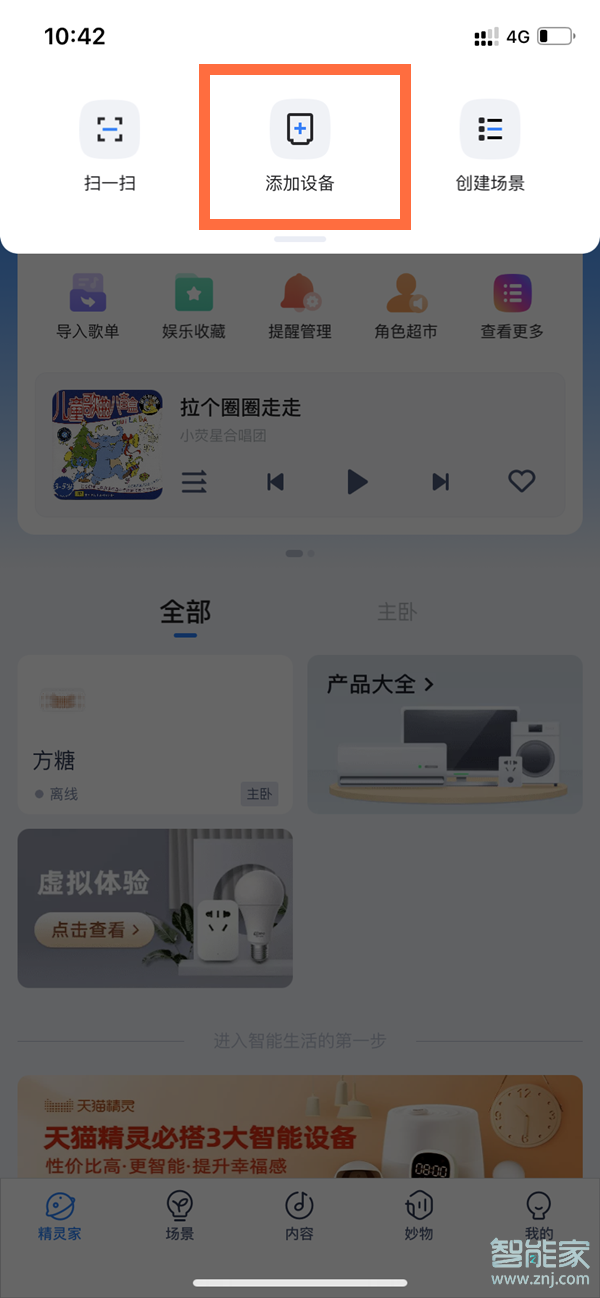
Task: Open the 方糖 device card
Action: click(x=155, y=735)
